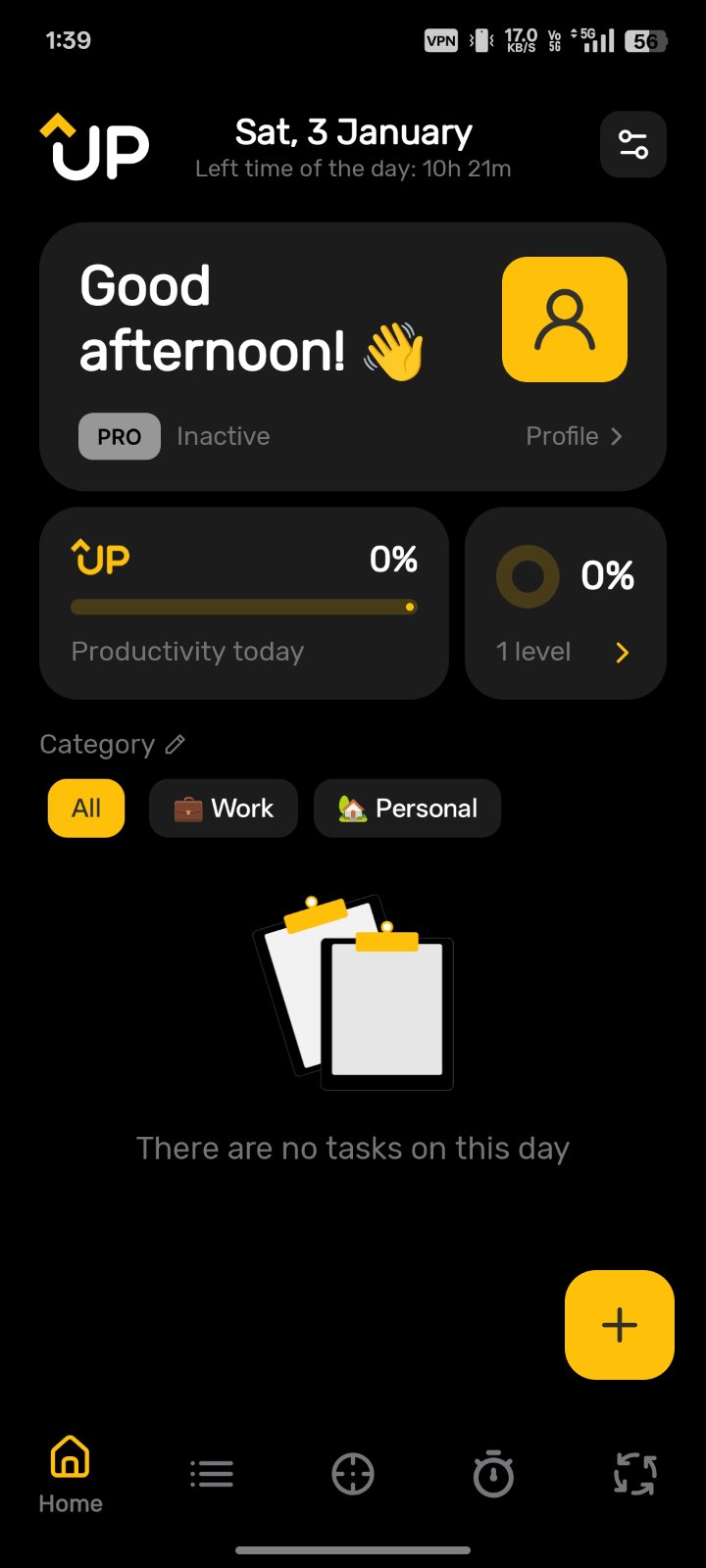Screen dimensions: 706x1568
Task: Add a new task with plus button
Action: pos(620,1325)
